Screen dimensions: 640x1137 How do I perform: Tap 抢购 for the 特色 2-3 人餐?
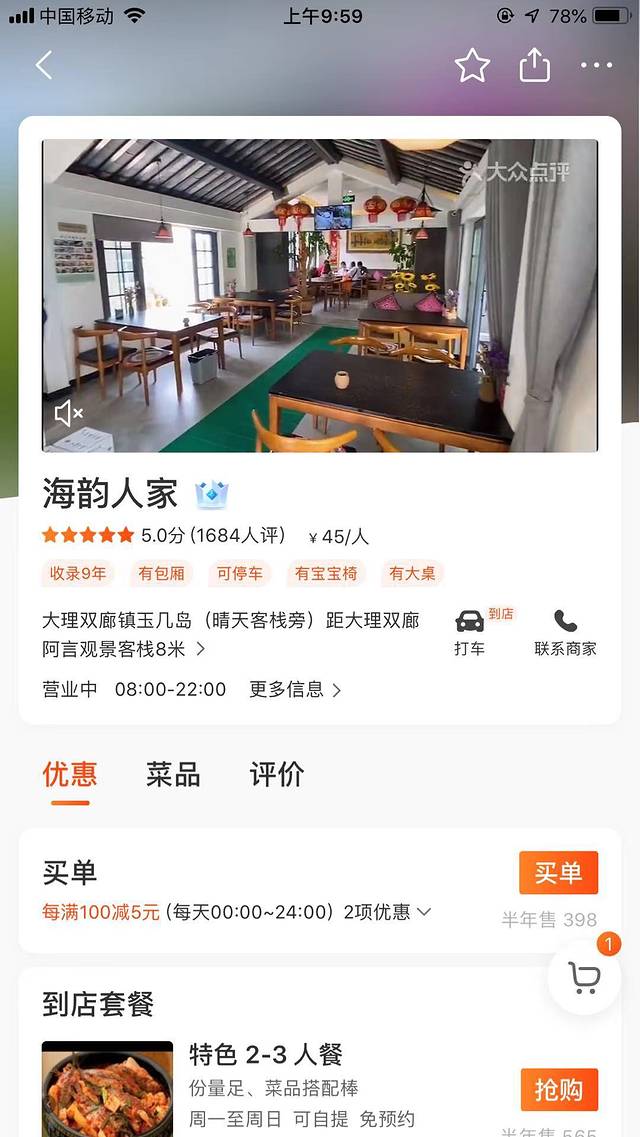tap(558, 1089)
